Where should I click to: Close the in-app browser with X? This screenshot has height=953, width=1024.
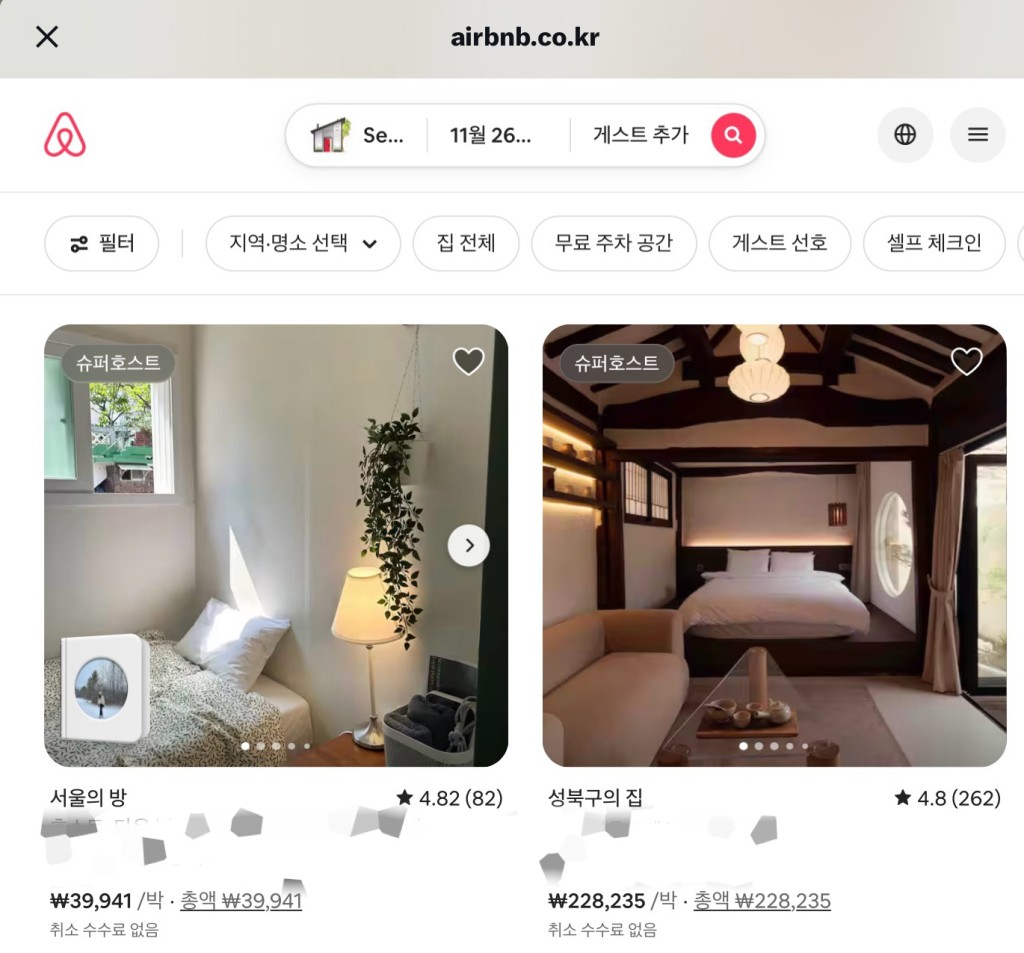pos(47,37)
